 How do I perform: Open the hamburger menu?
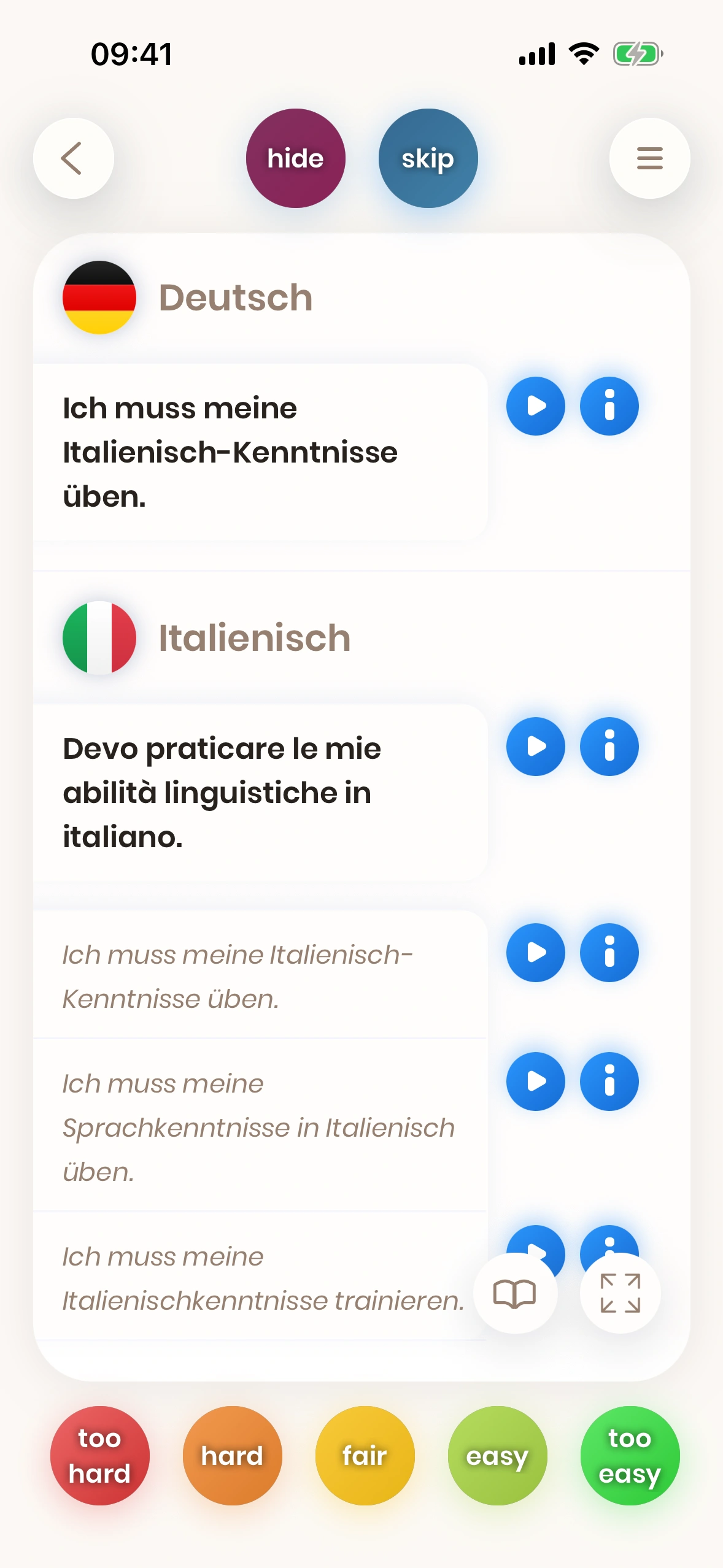tap(649, 158)
